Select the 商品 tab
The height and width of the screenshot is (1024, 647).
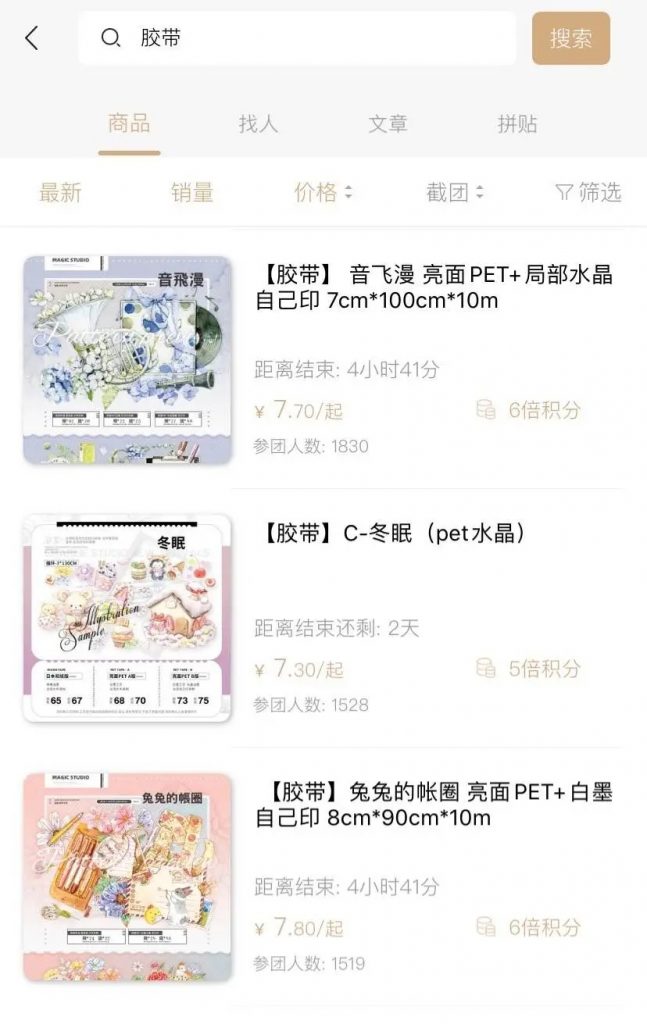click(129, 124)
